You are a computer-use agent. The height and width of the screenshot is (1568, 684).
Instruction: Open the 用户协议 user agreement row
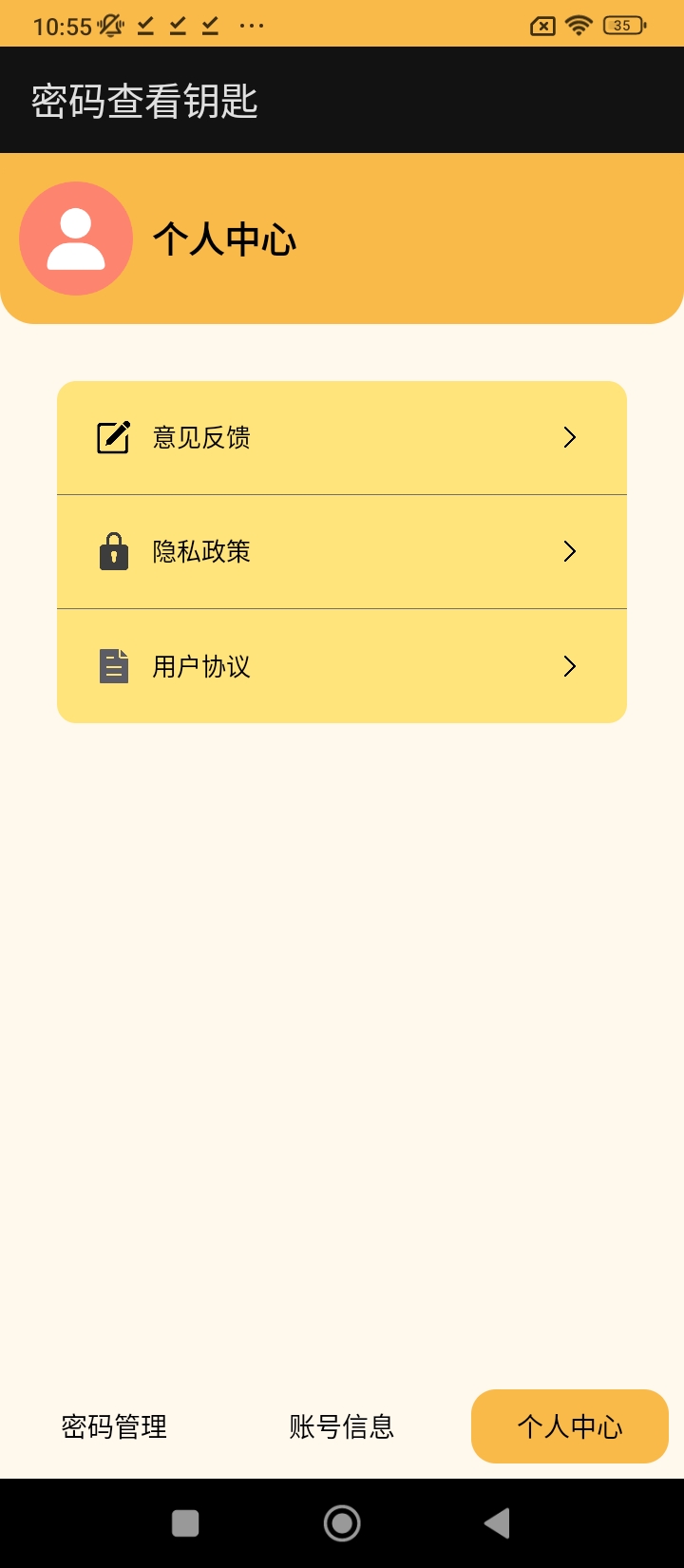341,666
